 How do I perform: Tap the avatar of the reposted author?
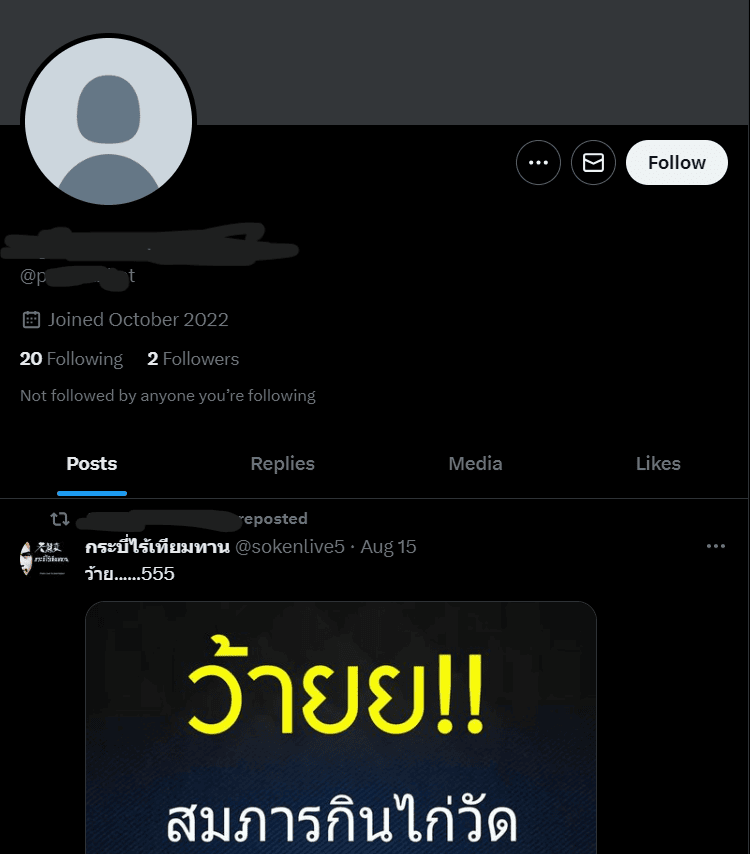coord(40,557)
